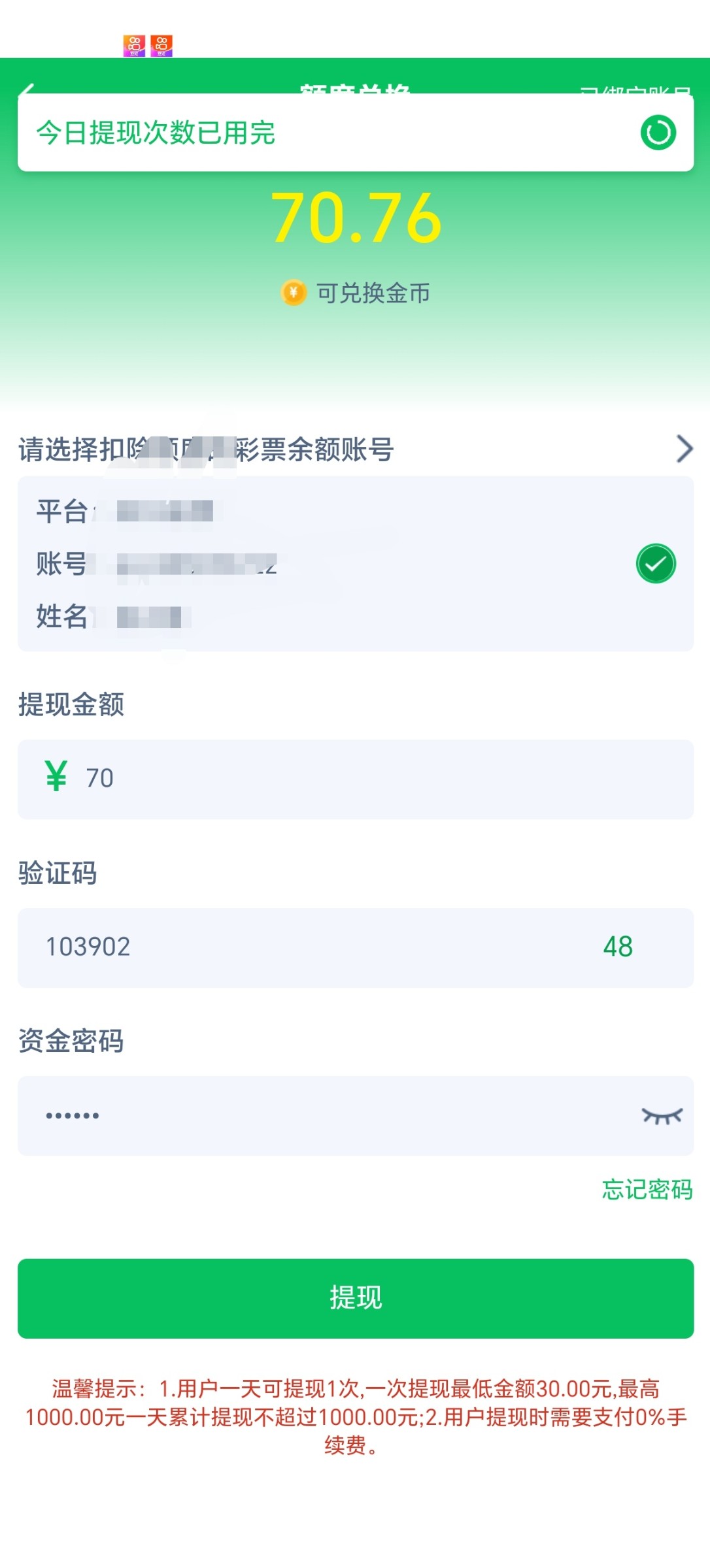The height and width of the screenshot is (1568, 710).
Task: Tap the green 提现 withdraw button
Action: pos(355,1298)
